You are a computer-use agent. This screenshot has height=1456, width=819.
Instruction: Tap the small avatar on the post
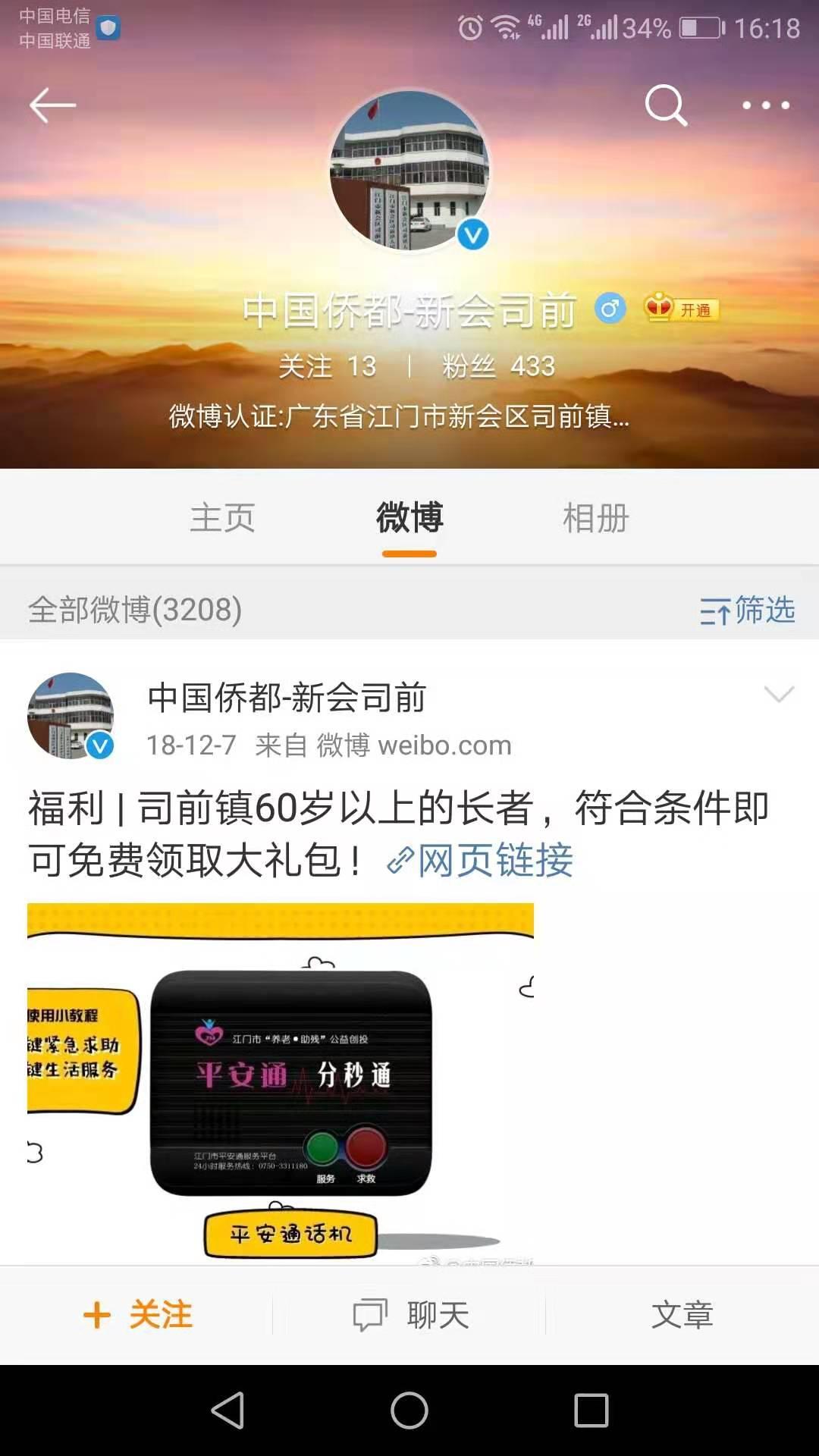click(71, 715)
